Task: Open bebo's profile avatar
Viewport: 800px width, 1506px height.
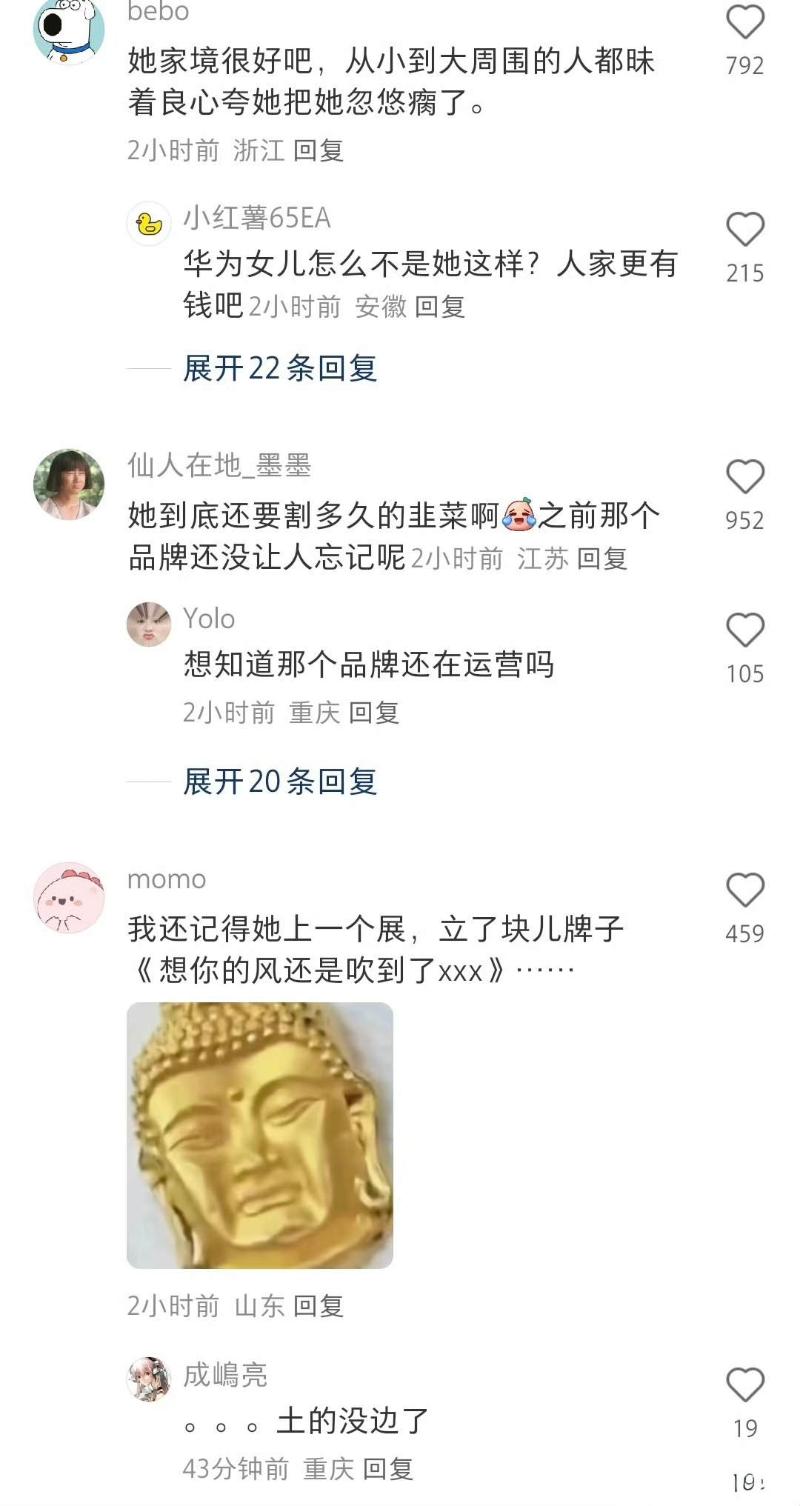Action: pyautogui.click(x=68, y=30)
